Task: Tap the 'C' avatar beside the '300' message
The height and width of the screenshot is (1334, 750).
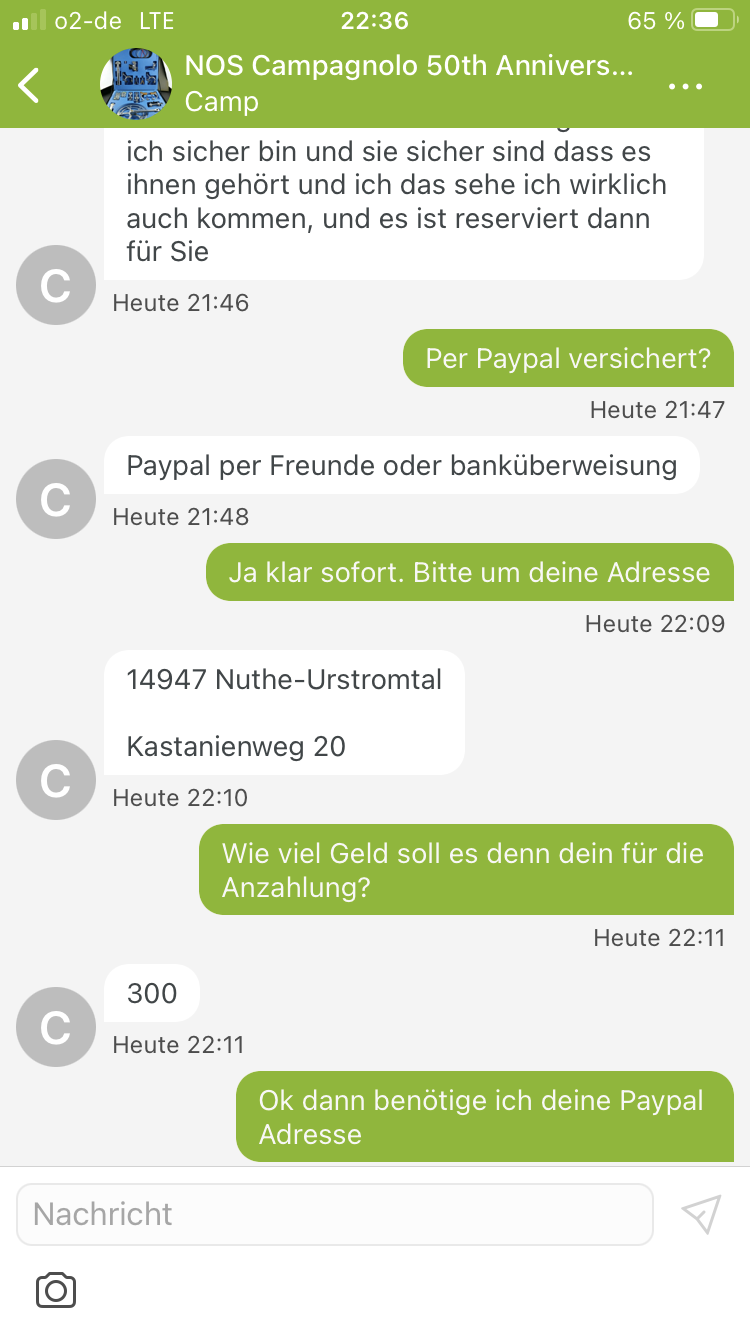Action: click(55, 1026)
